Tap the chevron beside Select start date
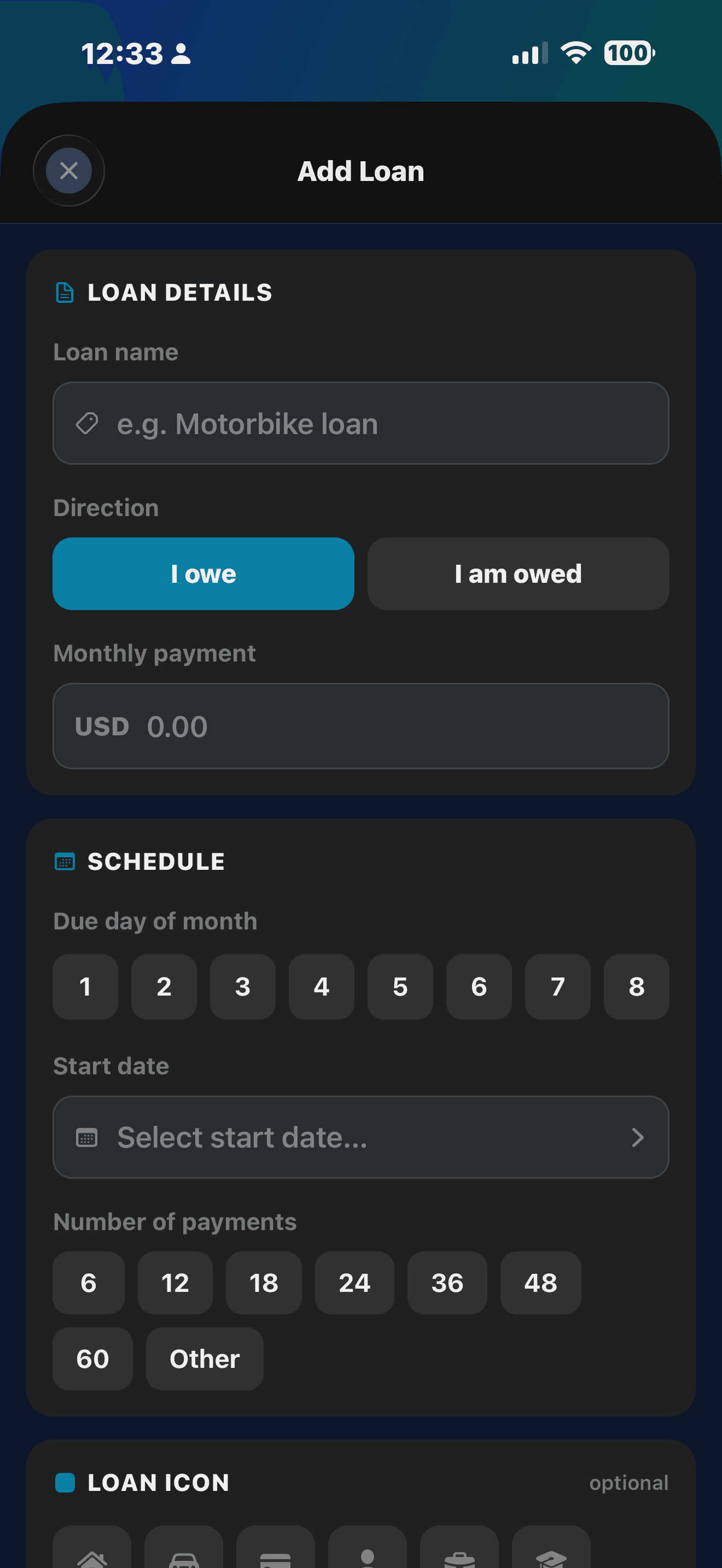The image size is (722, 1568). (x=637, y=1137)
